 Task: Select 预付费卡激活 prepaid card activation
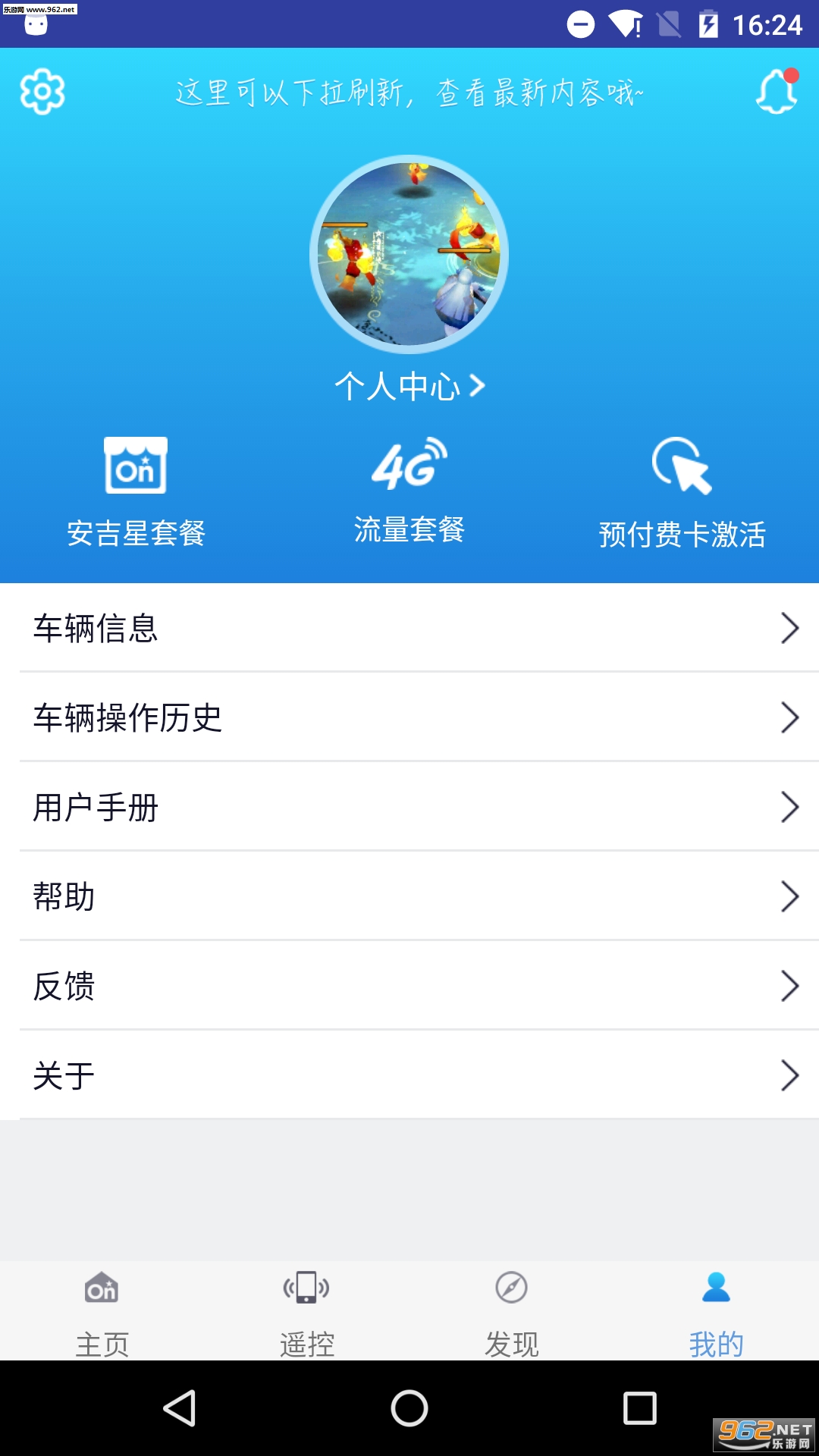682,493
